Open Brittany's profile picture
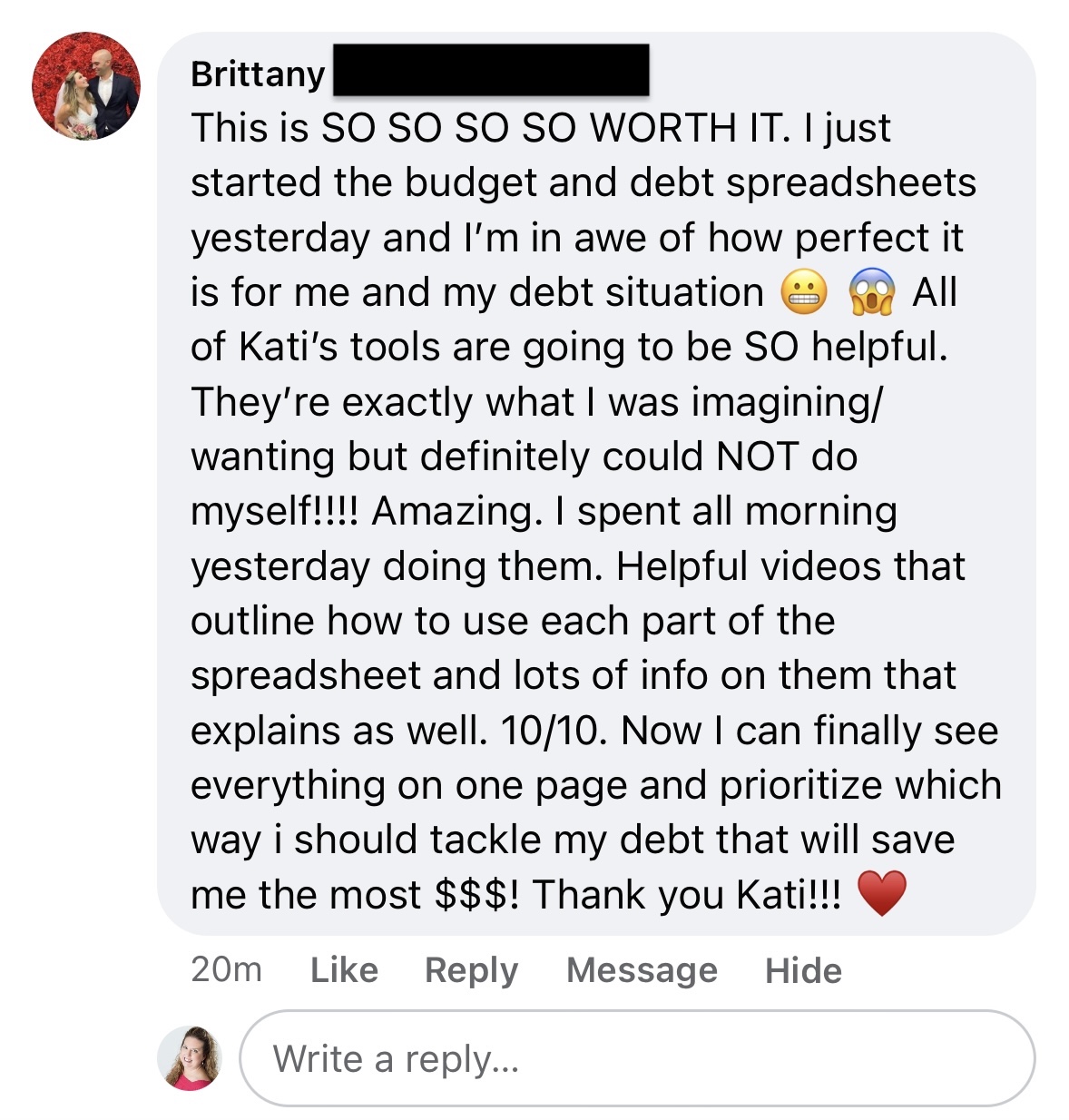Image resolution: width=1069 pixels, height=1120 pixels. [86, 86]
